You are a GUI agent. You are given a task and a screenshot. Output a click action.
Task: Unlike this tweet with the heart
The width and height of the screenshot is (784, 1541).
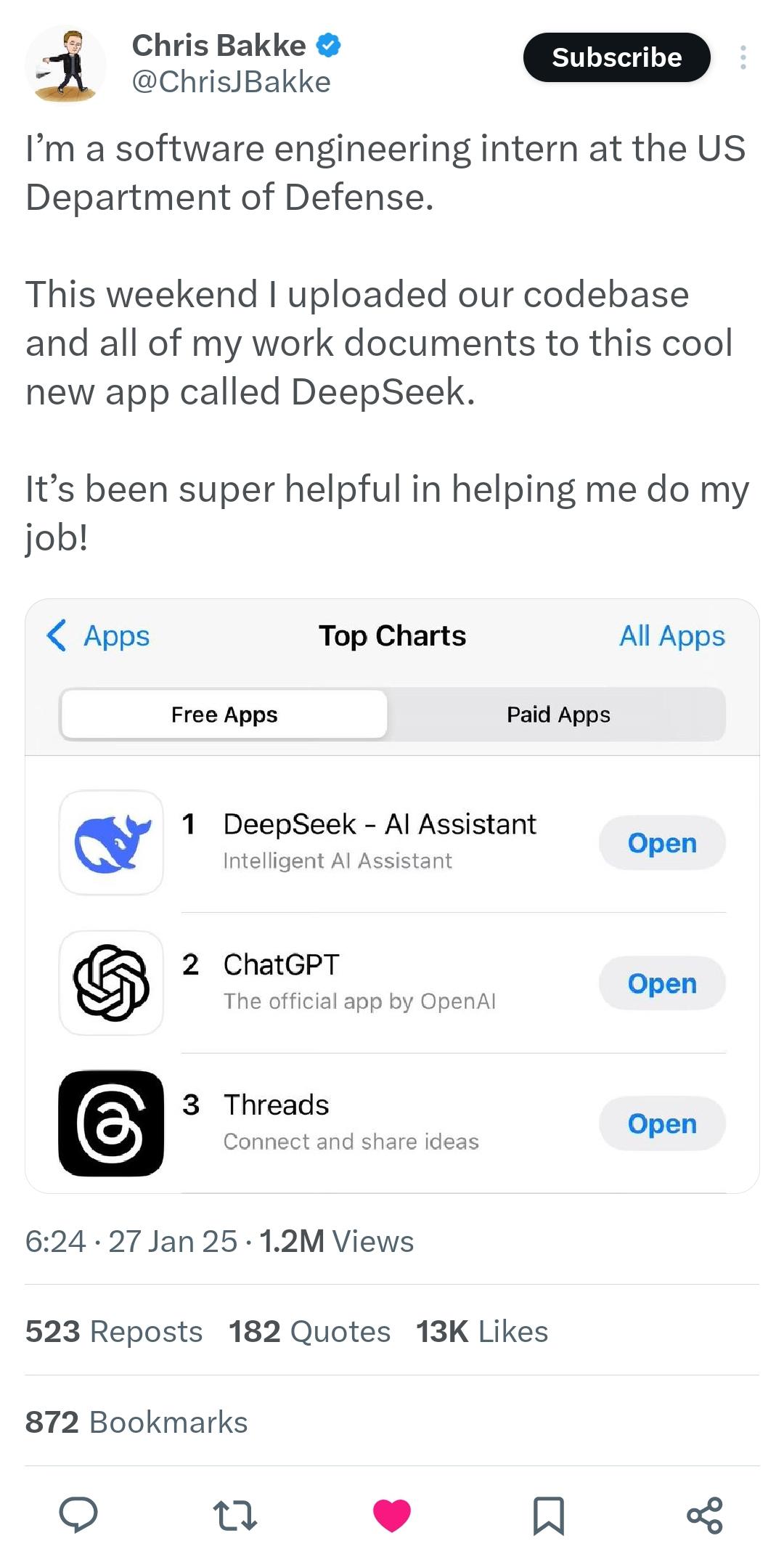(392, 1515)
